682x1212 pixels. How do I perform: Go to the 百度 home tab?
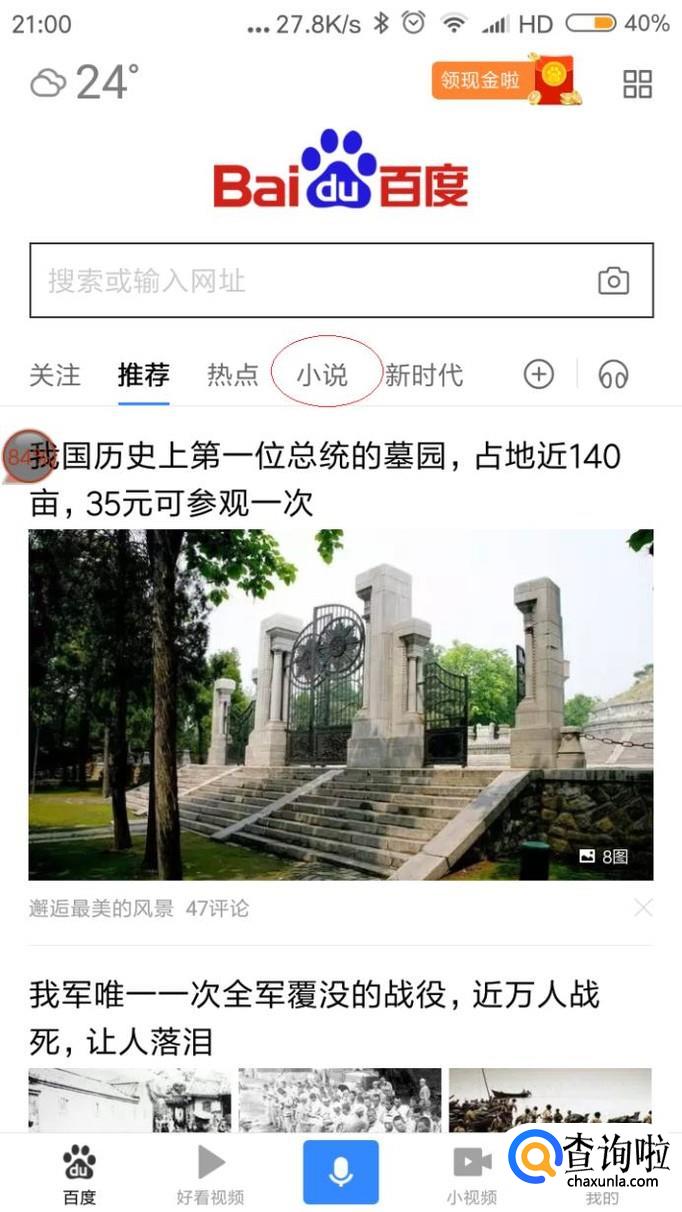tap(79, 1173)
